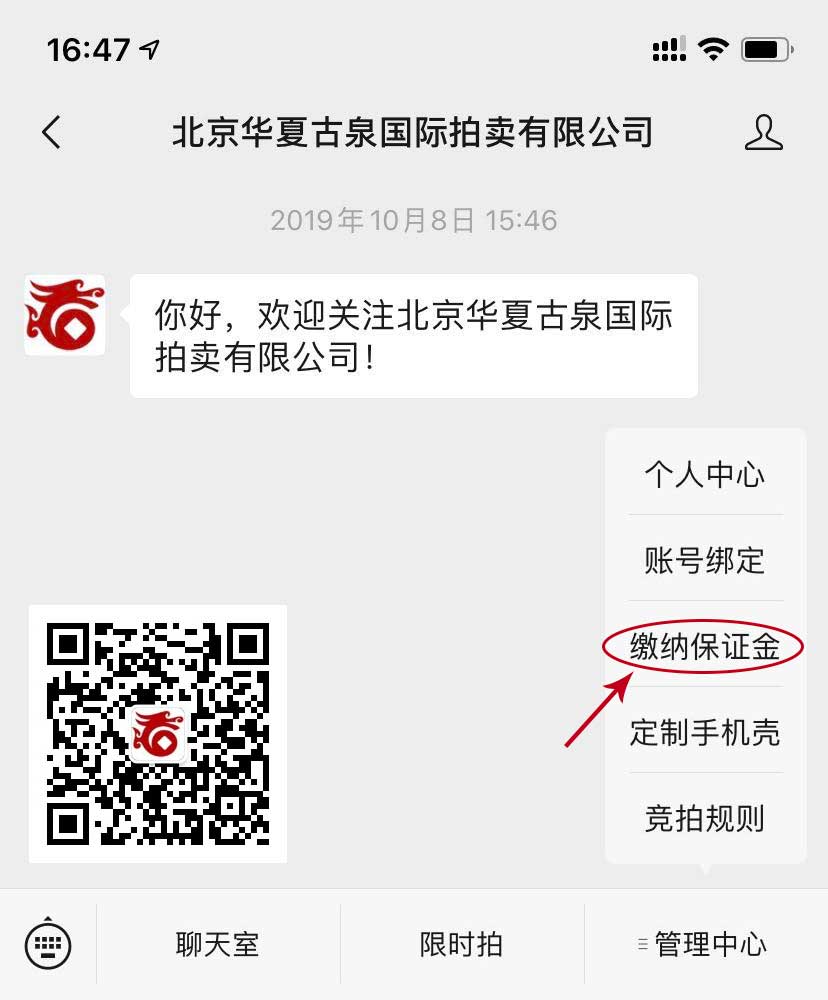828x1000 pixels.
Task: Open the account profile icon
Action: point(764,132)
